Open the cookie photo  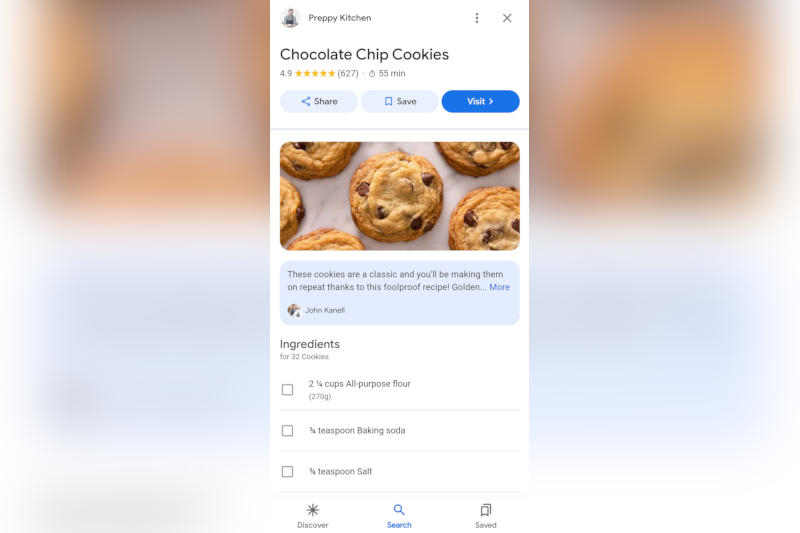[x=399, y=196]
